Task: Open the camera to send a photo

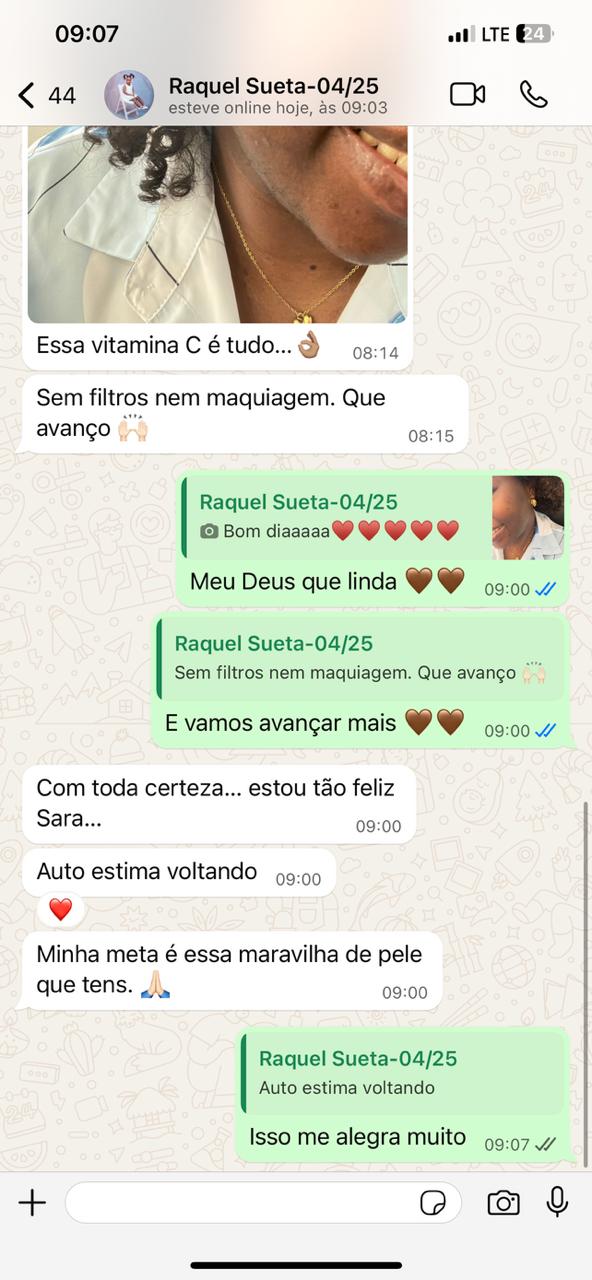Action: tap(503, 1202)
